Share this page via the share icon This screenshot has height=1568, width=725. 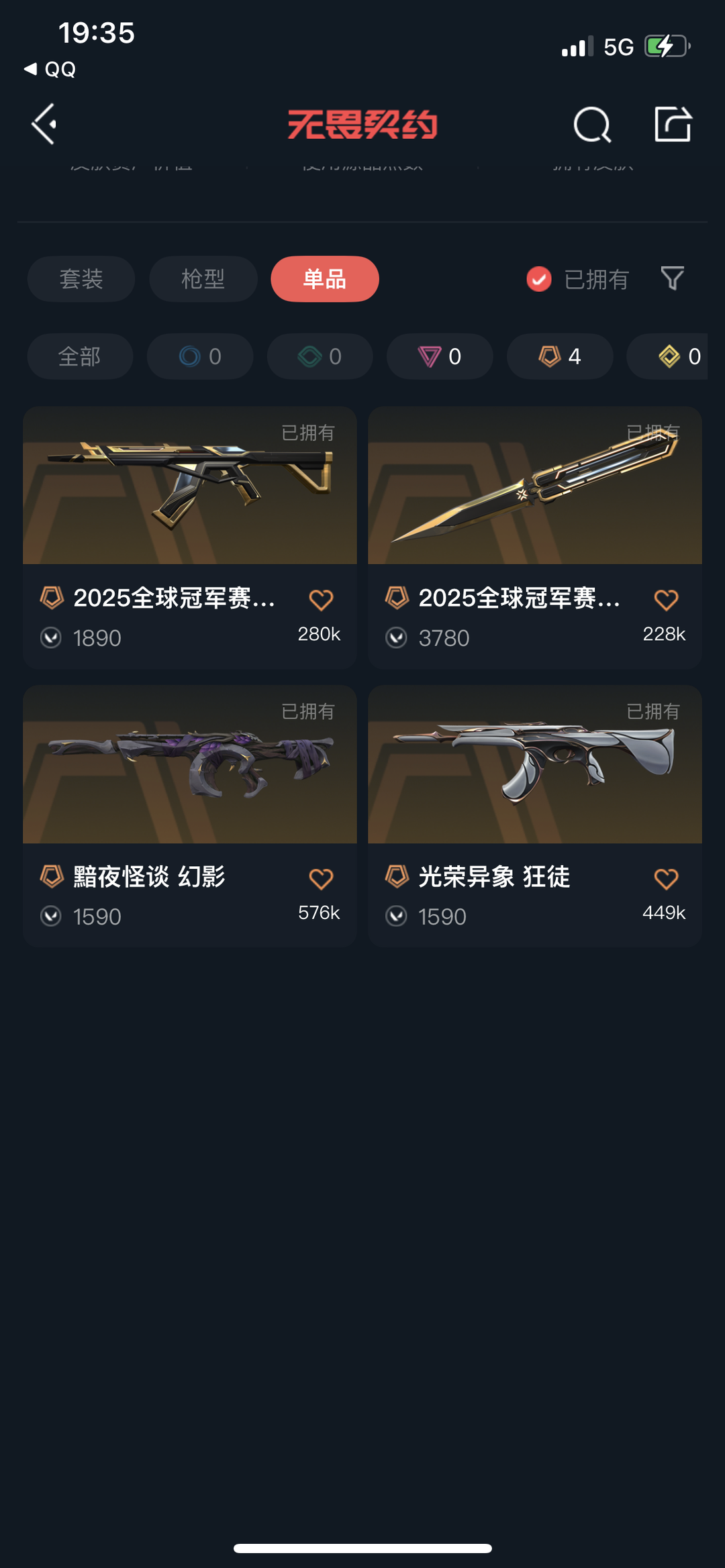[673, 124]
